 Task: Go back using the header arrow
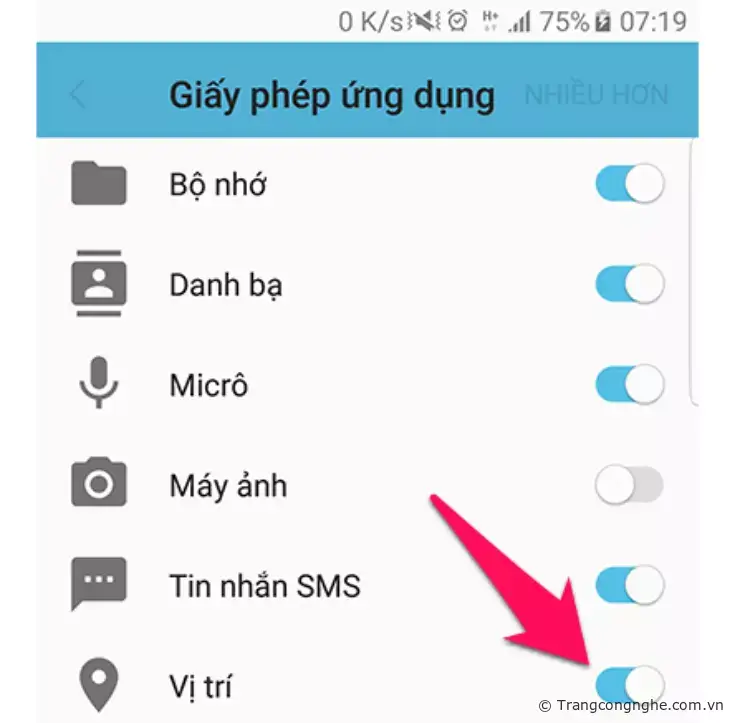(78, 95)
